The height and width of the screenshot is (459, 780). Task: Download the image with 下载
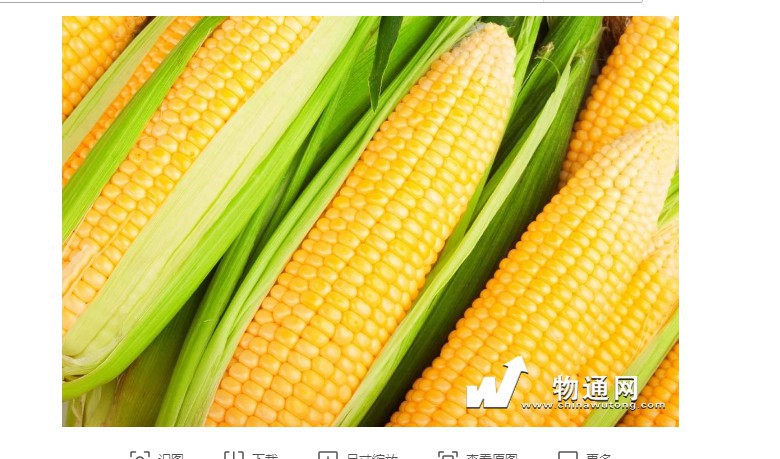point(251,456)
